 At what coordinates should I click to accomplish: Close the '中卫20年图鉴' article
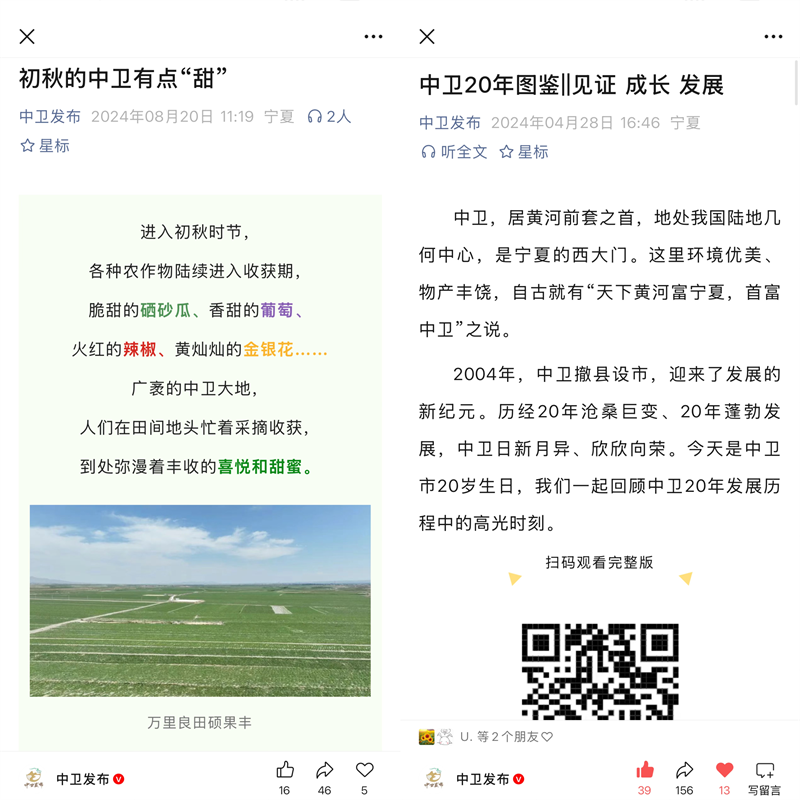[427, 37]
